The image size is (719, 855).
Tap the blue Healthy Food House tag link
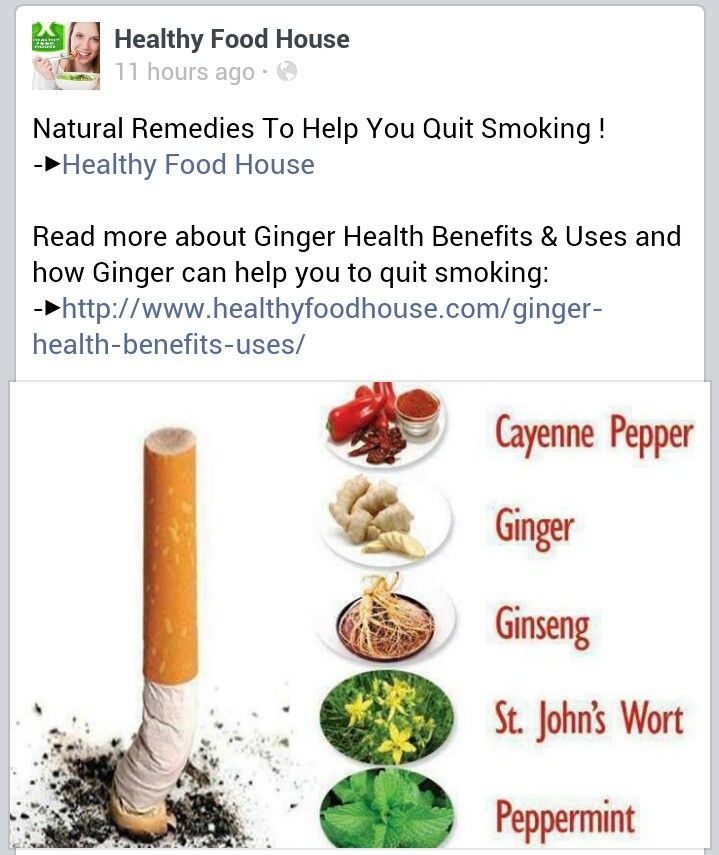pos(188,165)
